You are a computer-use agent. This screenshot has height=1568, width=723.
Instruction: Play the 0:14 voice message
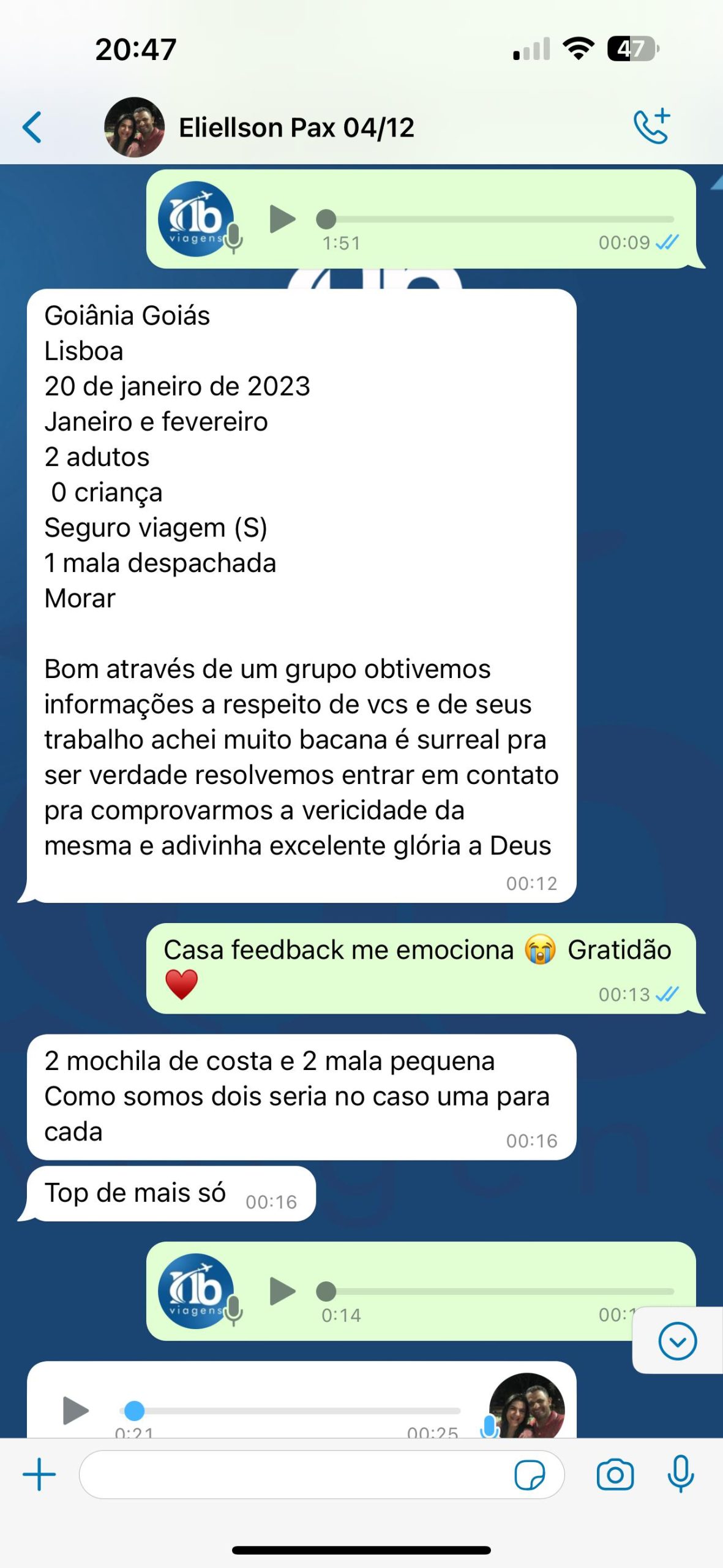coord(282,1291)
